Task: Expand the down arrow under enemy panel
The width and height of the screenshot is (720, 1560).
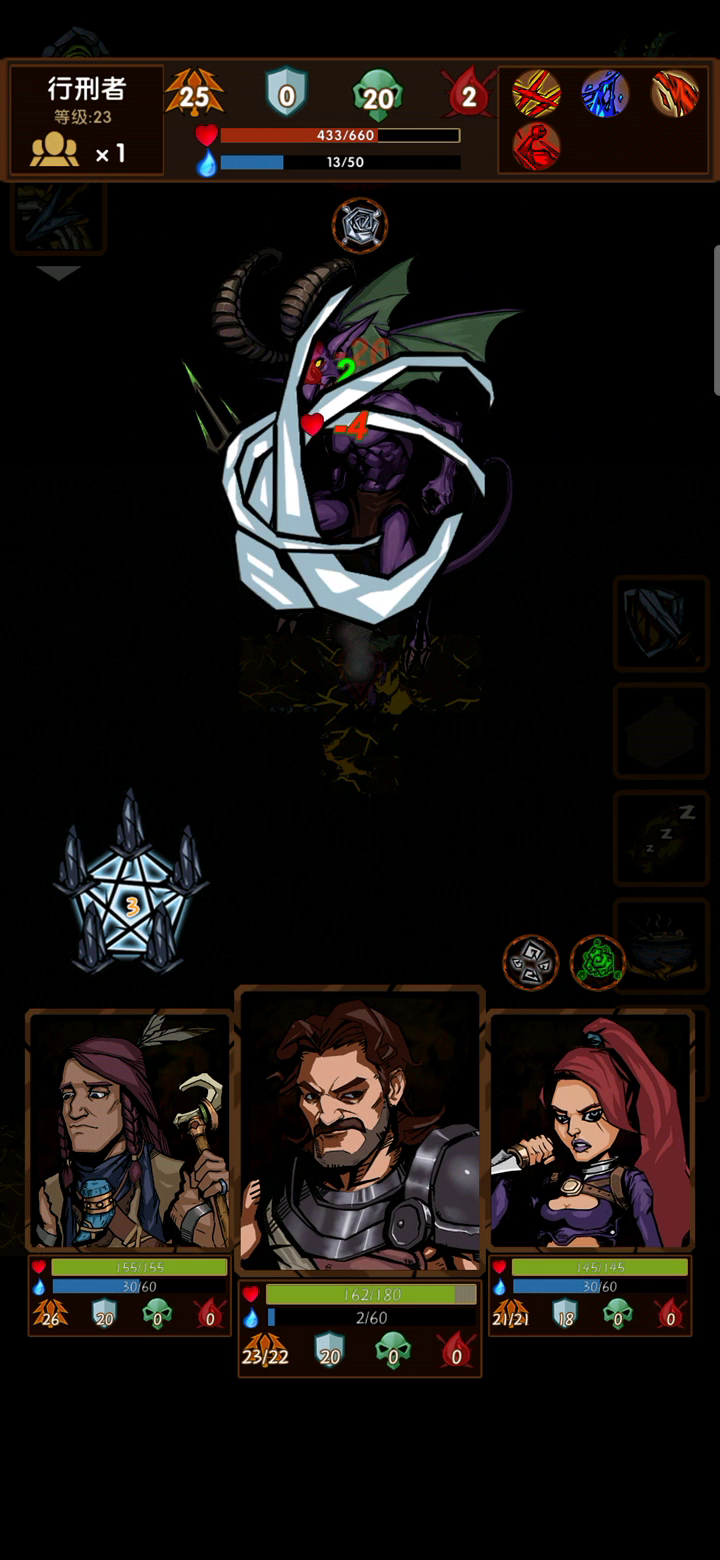Action: (x=58, y=273)
